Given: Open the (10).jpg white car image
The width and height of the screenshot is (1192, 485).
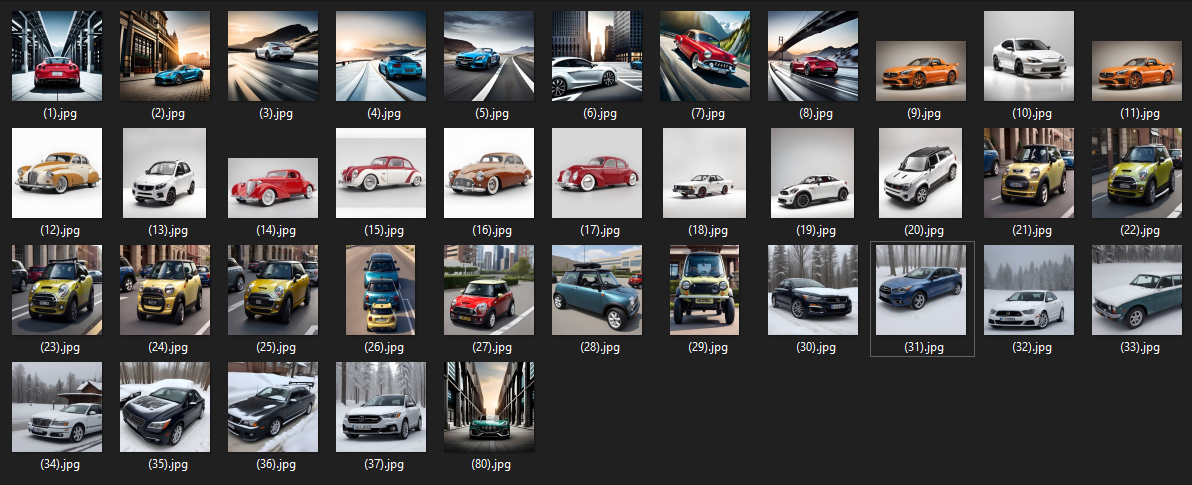Looking at the screenshot, I should (1029, 56).
